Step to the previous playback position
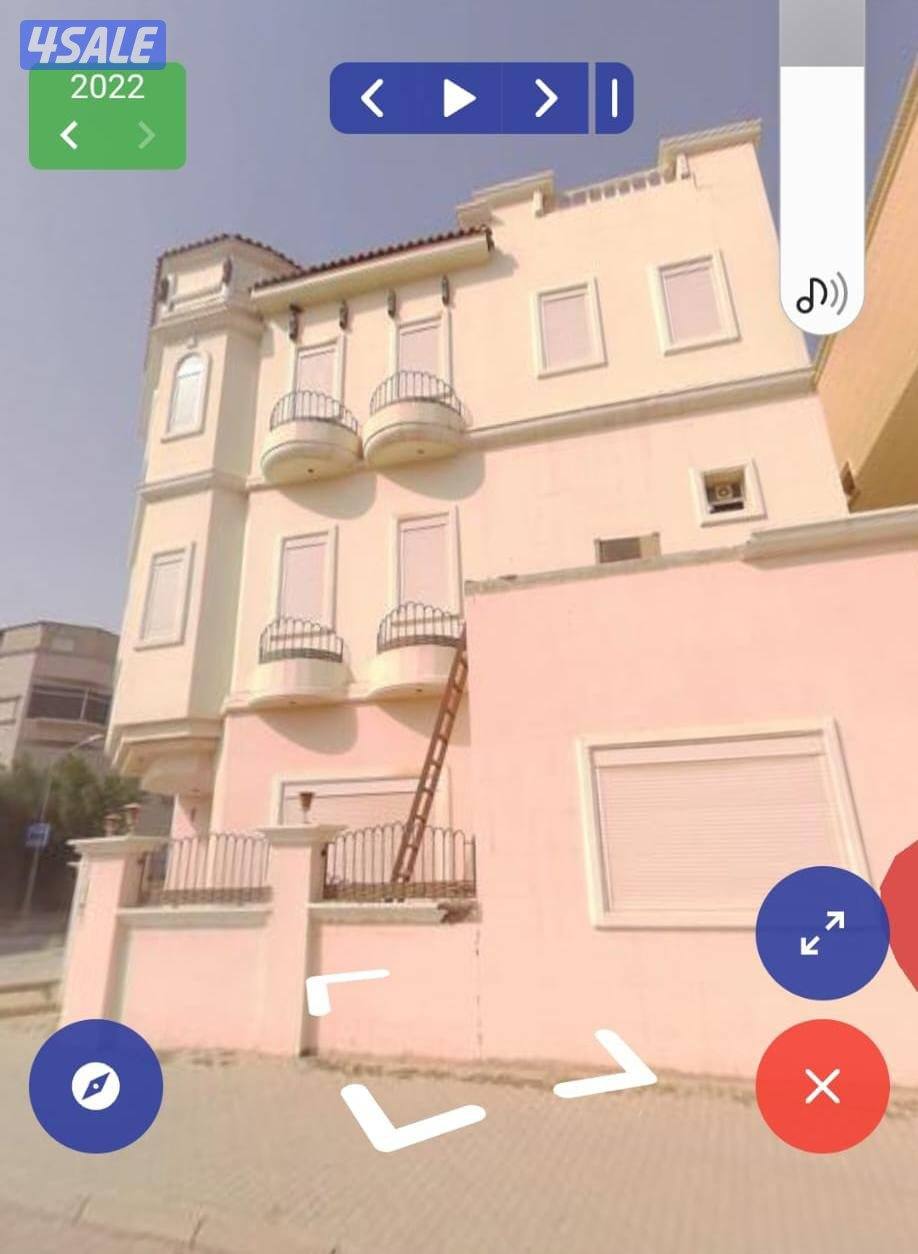The image size is (918, 1254). (372, 98)
